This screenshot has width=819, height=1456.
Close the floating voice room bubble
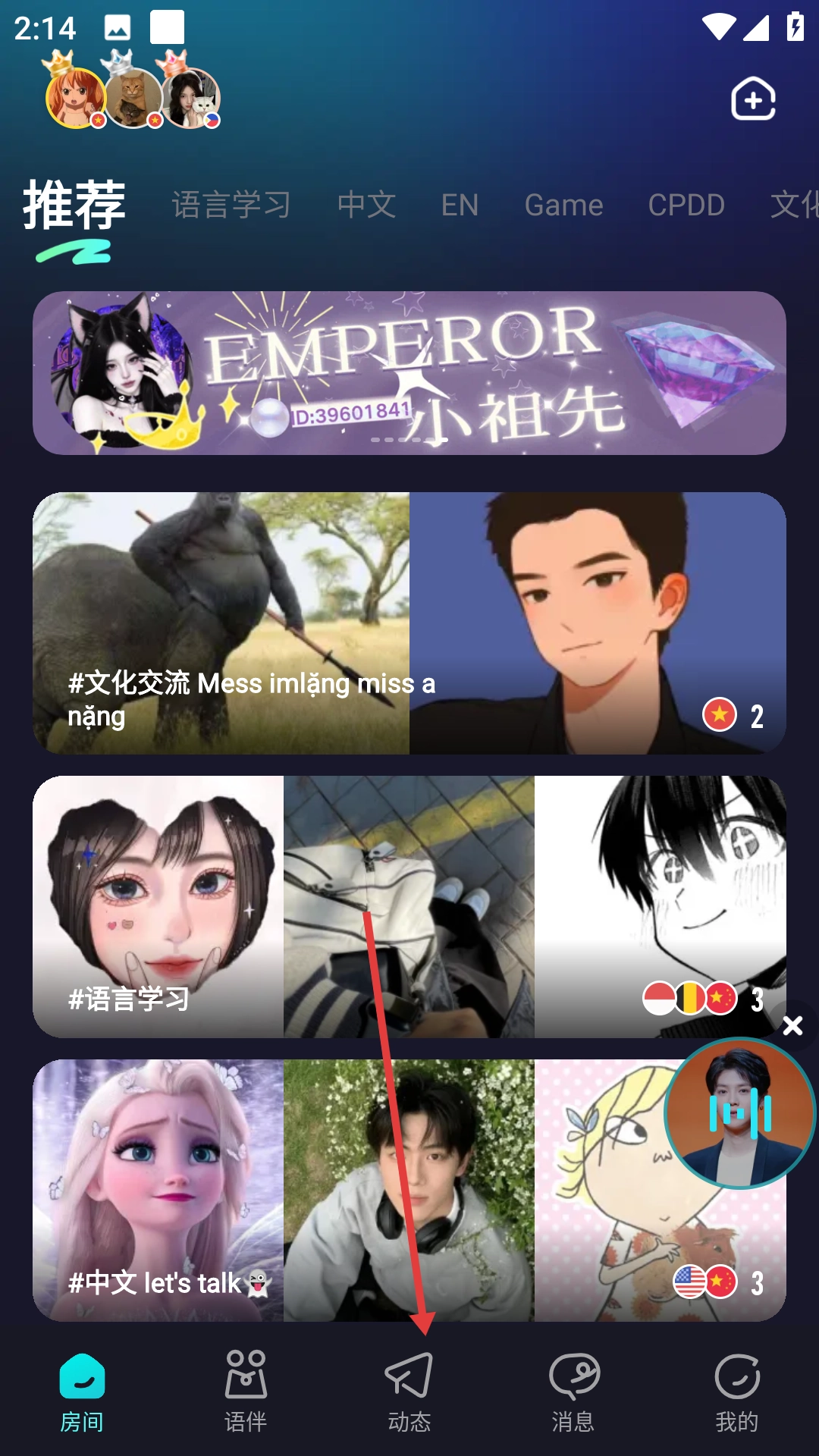click(792, 1025)
